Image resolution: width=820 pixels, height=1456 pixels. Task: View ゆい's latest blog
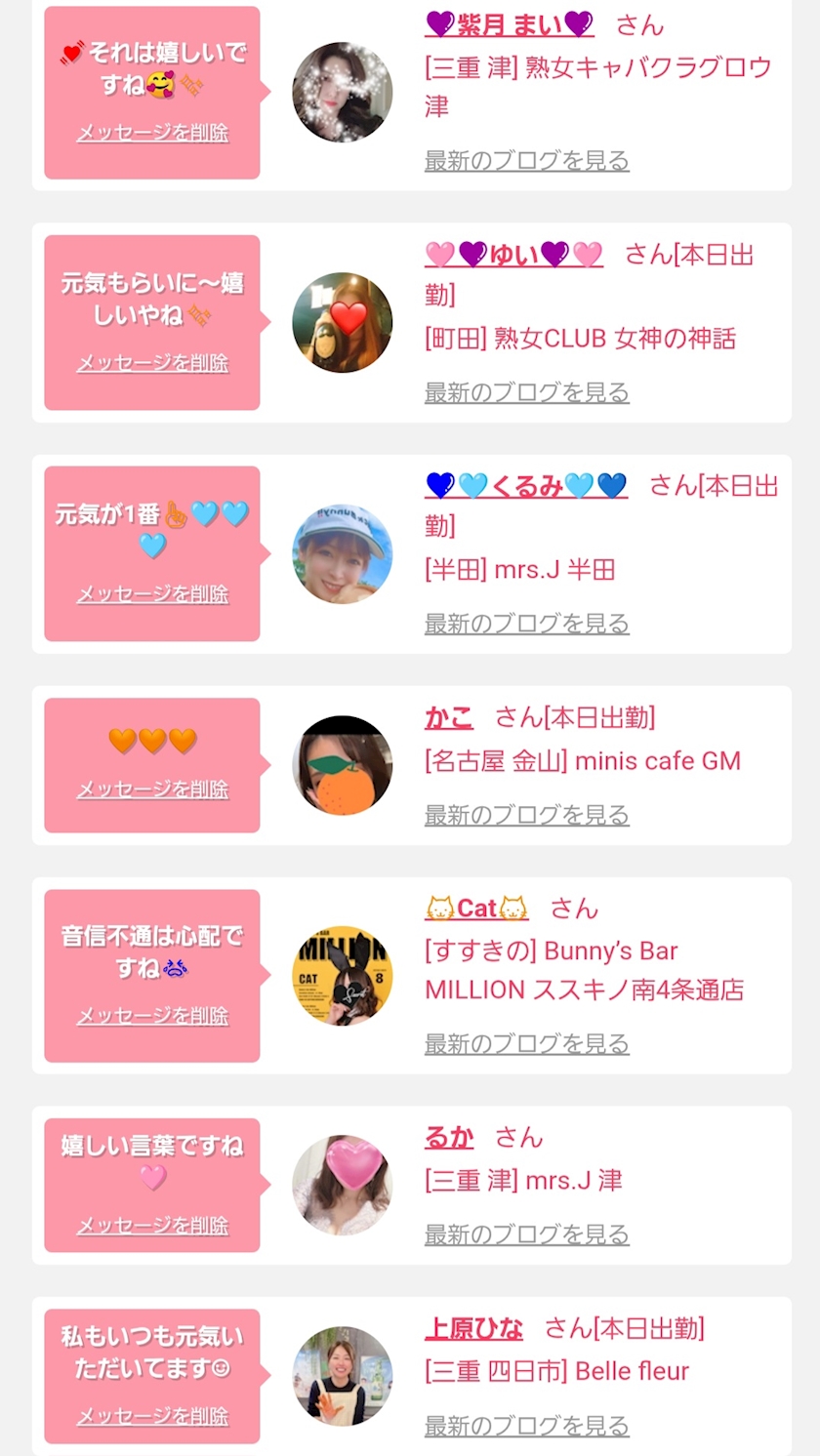526,392
